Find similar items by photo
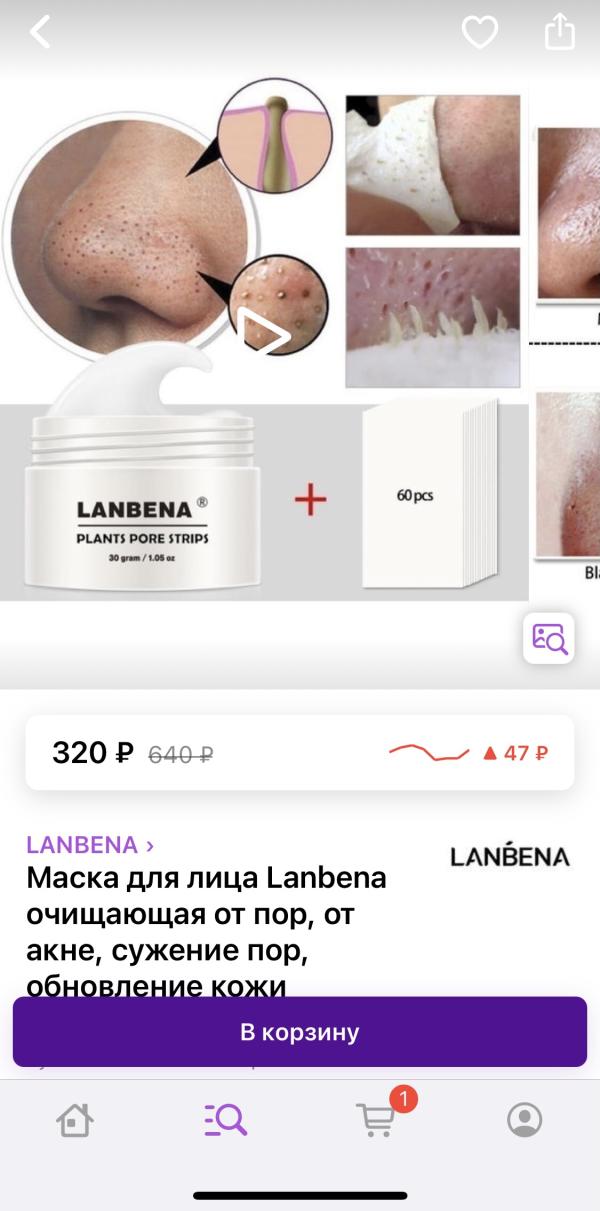The image size is (600, 1211). (x=549, y=638)
